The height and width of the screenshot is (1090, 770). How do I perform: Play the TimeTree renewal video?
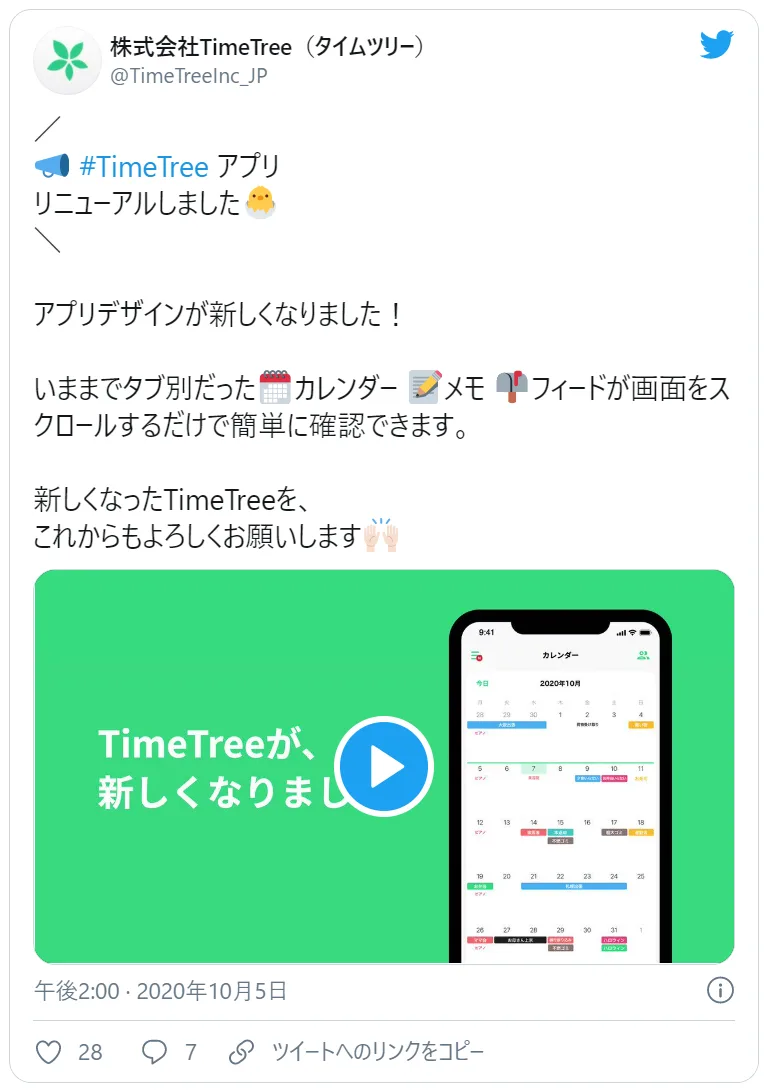tap(384, 767)
